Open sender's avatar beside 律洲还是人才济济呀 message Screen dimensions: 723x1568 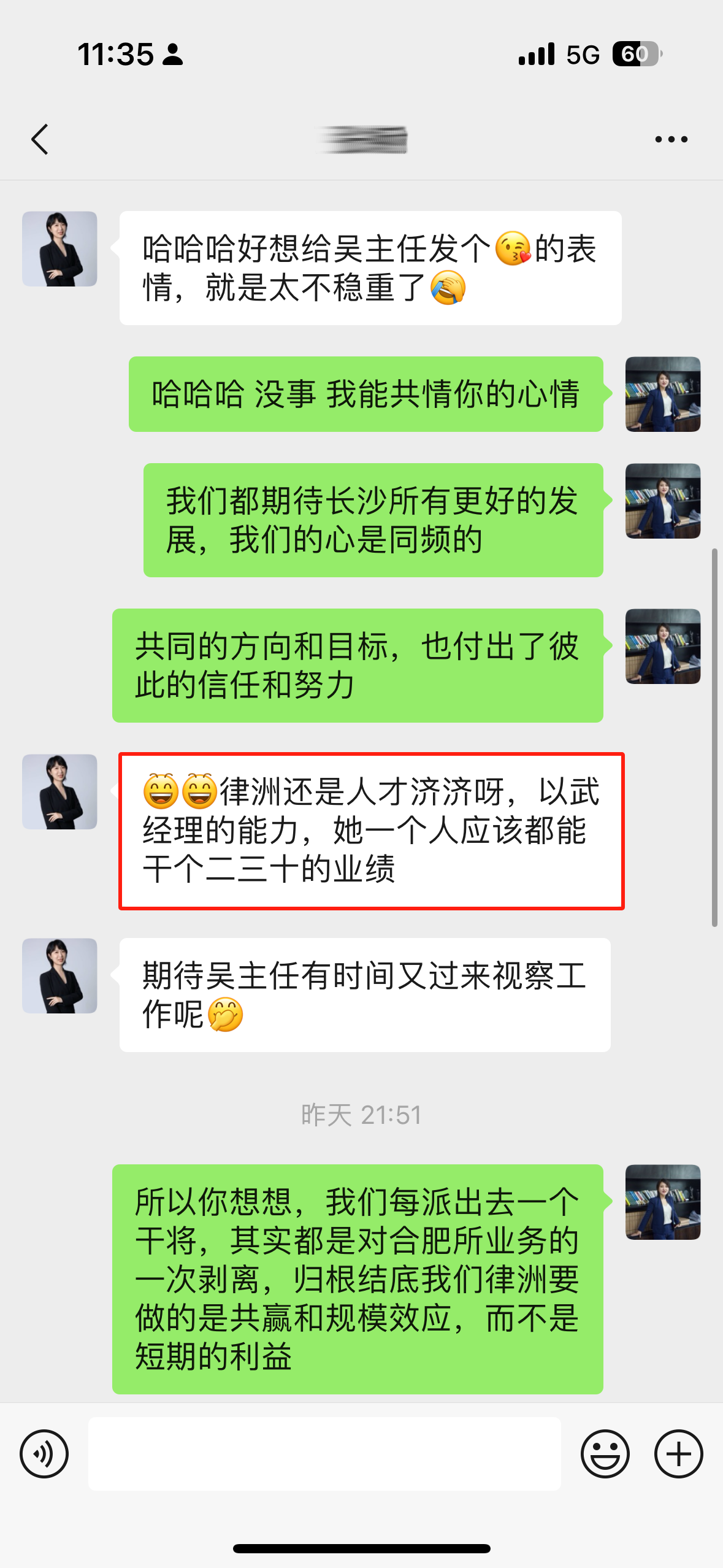click(x=59, y=791)
